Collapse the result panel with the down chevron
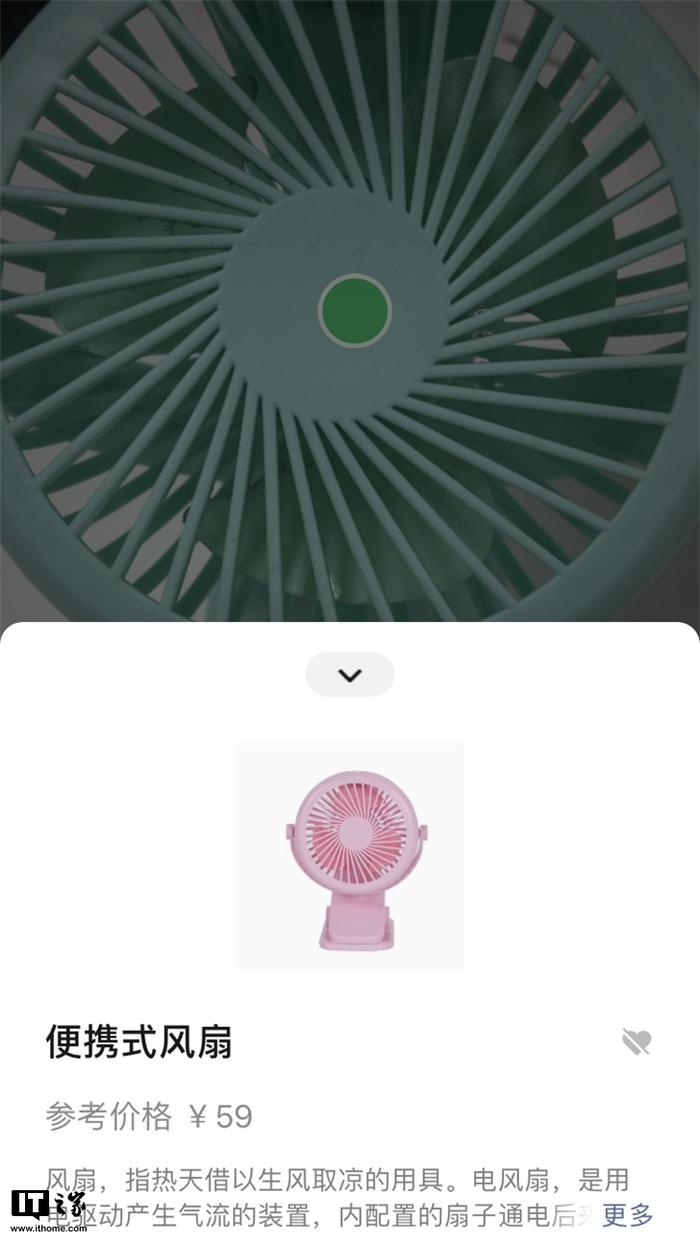The height and width of the screenshot is (1244, 700). click(x=349, y=675)
